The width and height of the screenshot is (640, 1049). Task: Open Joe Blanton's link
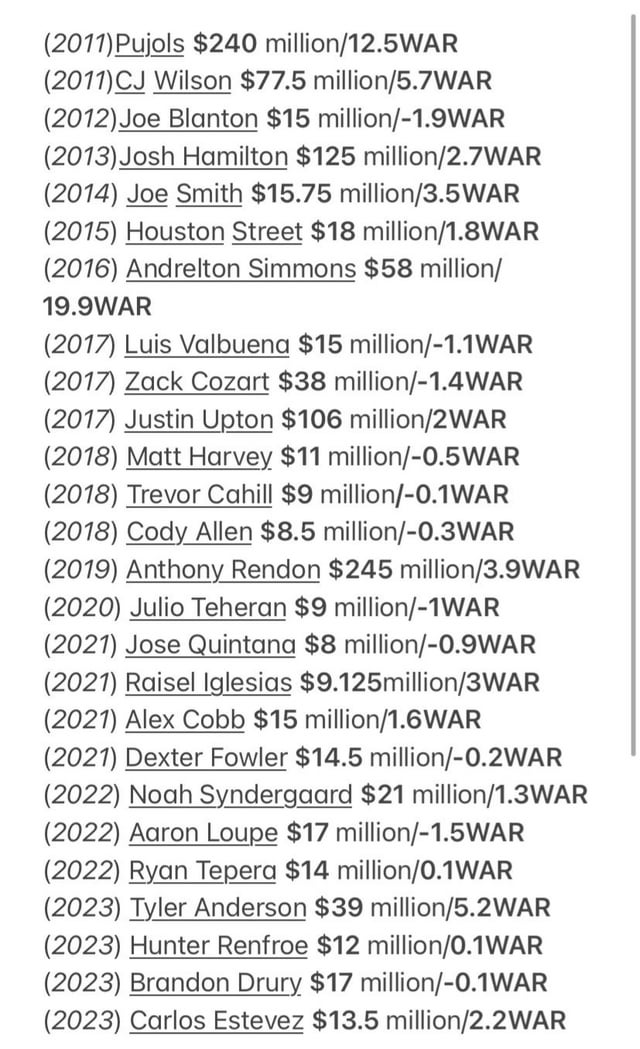coord(188,118)
